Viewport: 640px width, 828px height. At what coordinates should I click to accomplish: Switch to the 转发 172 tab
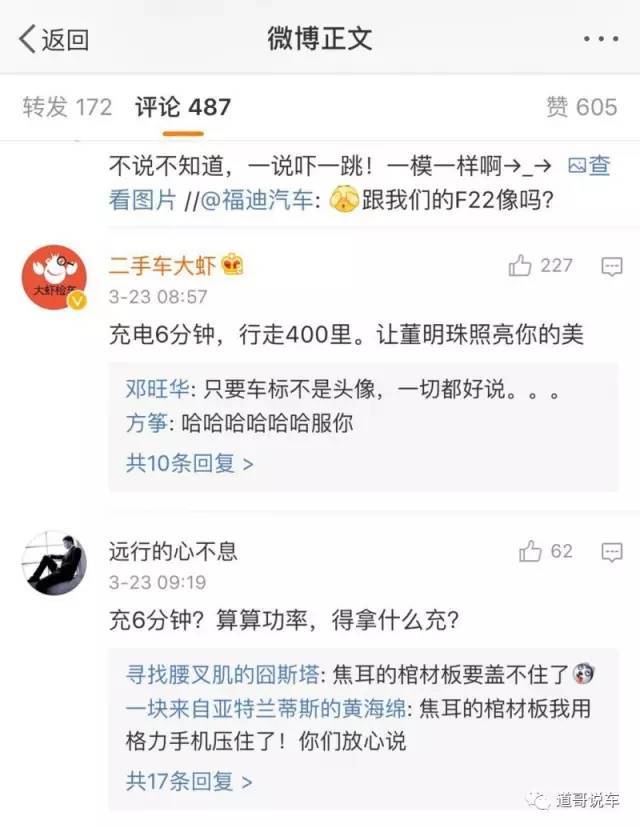67,107
